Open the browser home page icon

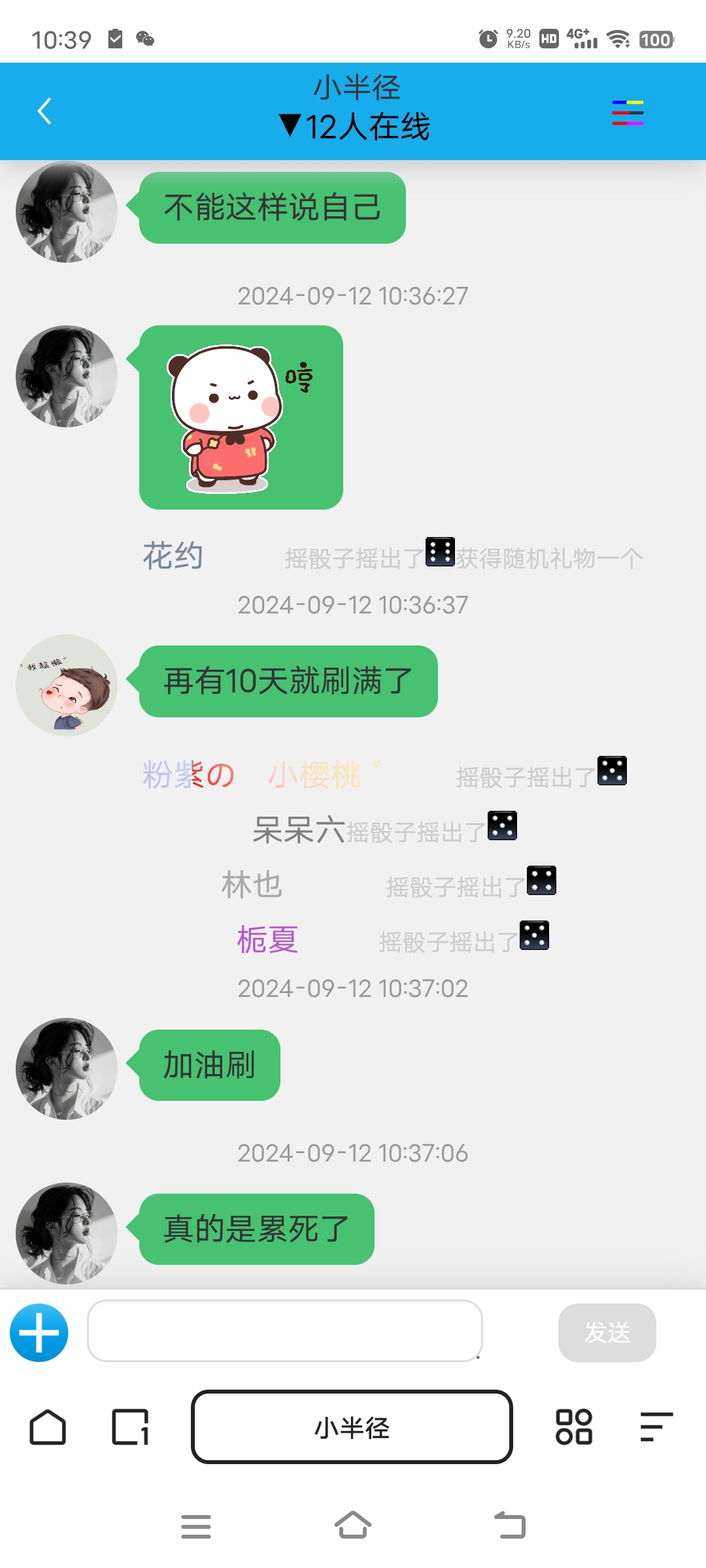click(48, 1427)
